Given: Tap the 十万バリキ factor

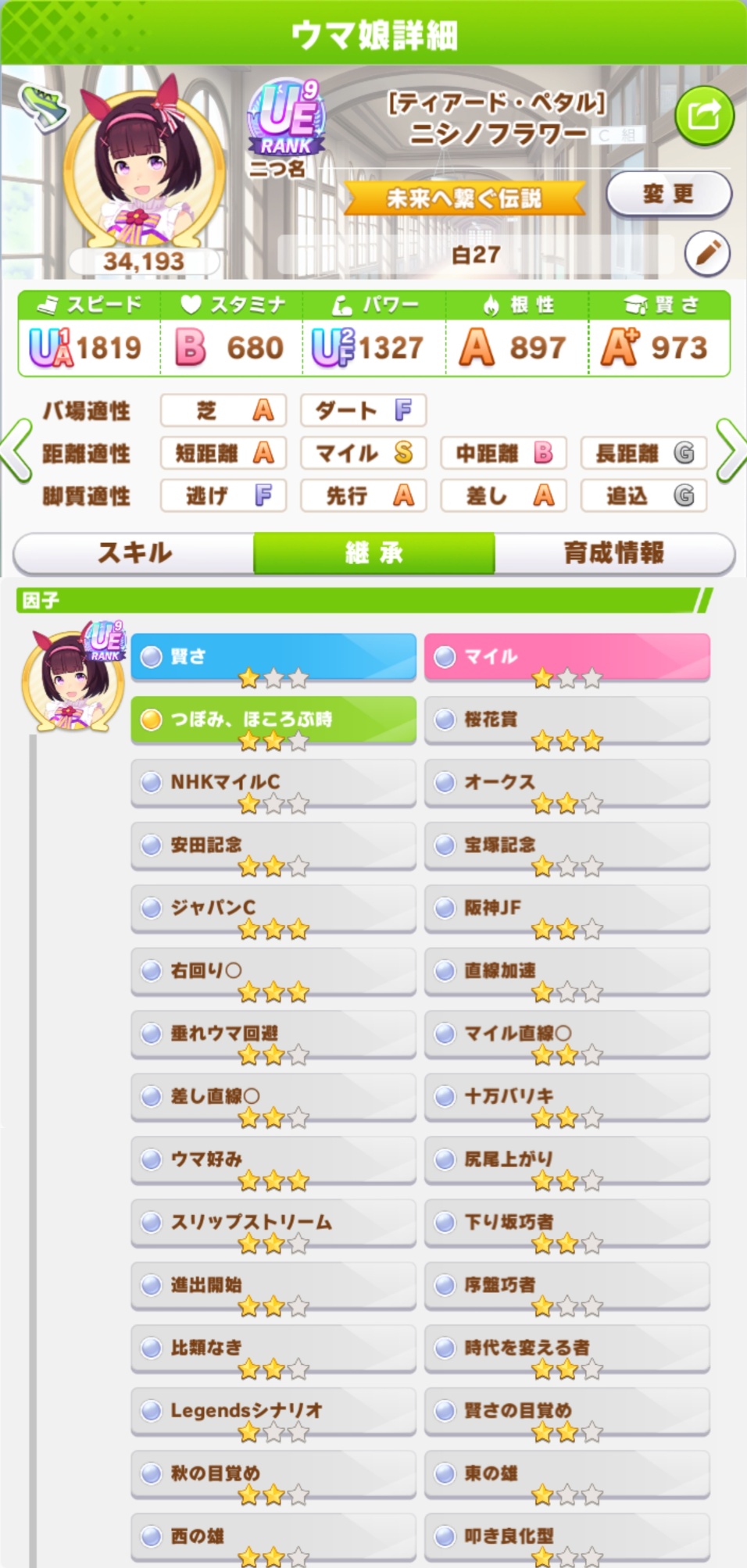Looking at the screenshot, I should tap(567, 1096).
